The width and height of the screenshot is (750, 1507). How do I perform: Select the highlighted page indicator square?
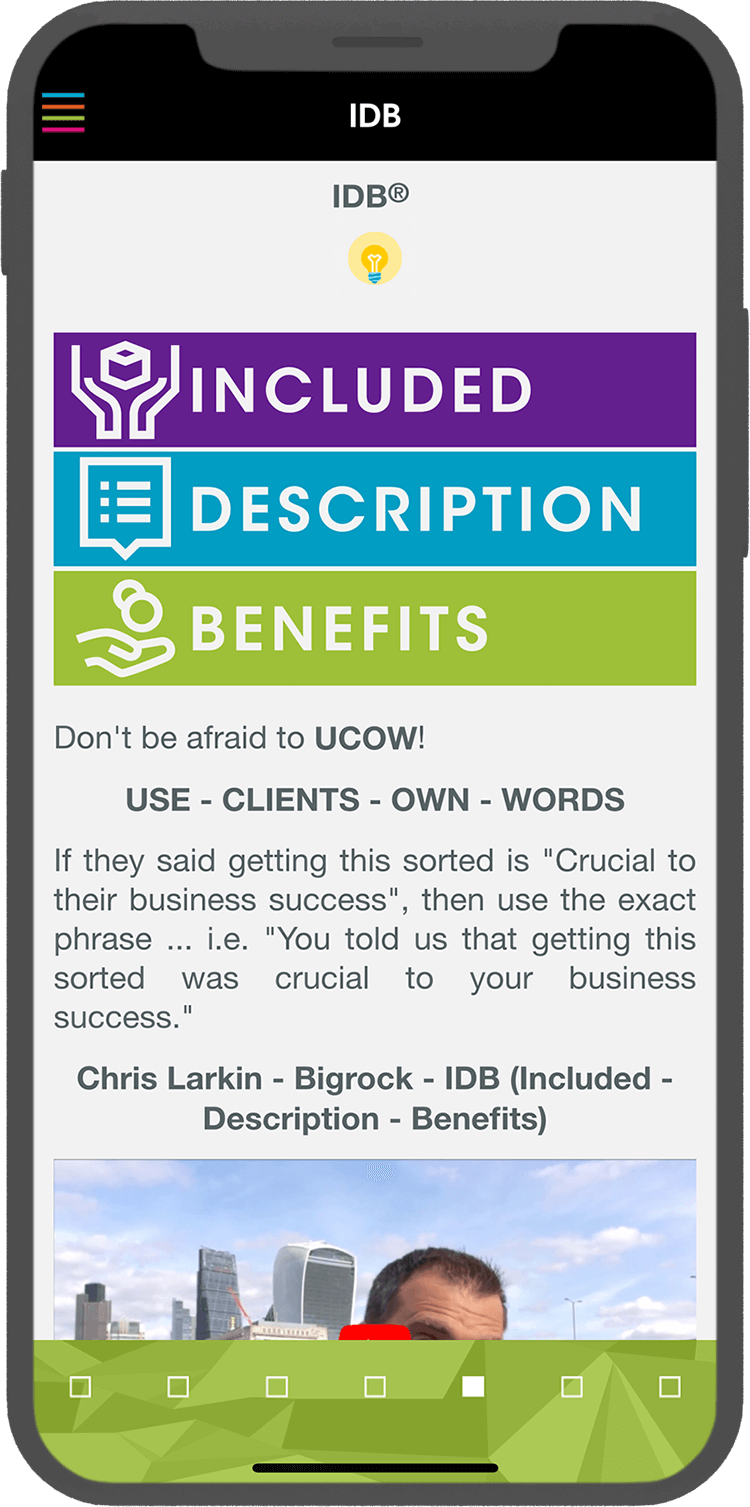click(x=473, y=1386)
